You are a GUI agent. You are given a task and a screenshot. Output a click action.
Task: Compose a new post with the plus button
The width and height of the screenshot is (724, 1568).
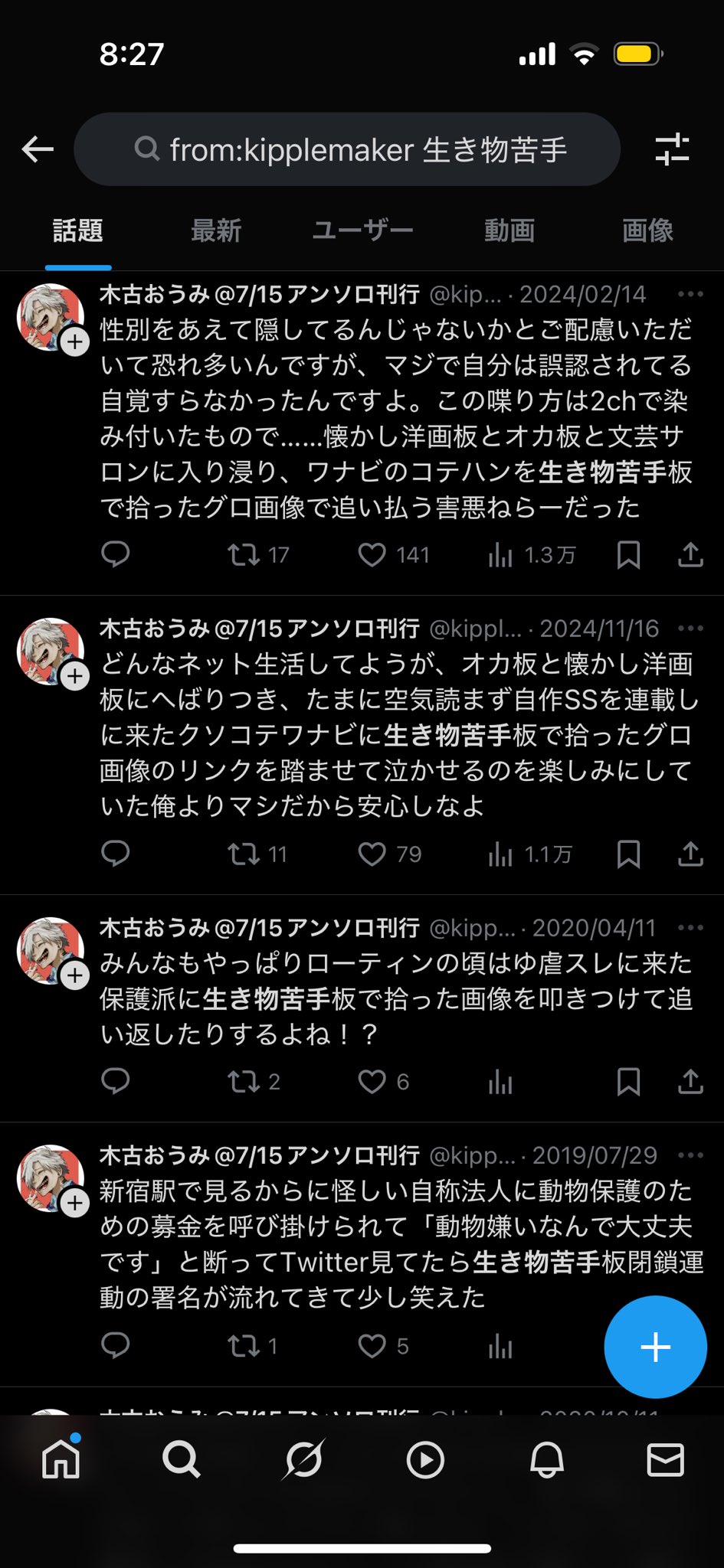[655, 1347]
